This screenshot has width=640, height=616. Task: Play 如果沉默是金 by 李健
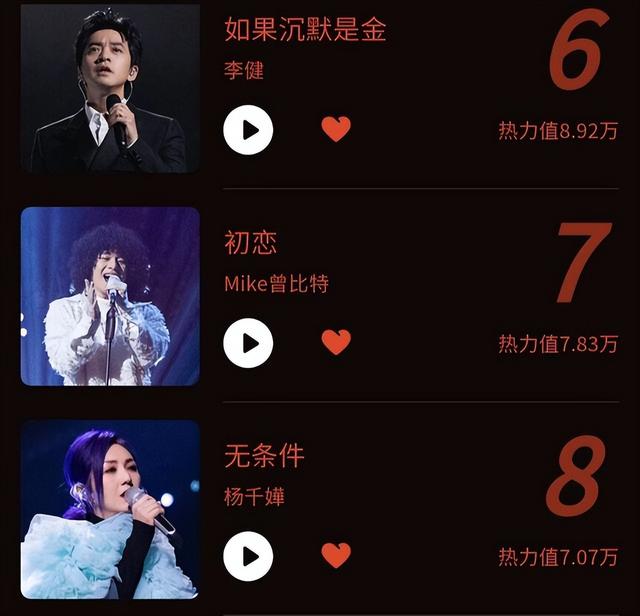(x=248, y=130)
